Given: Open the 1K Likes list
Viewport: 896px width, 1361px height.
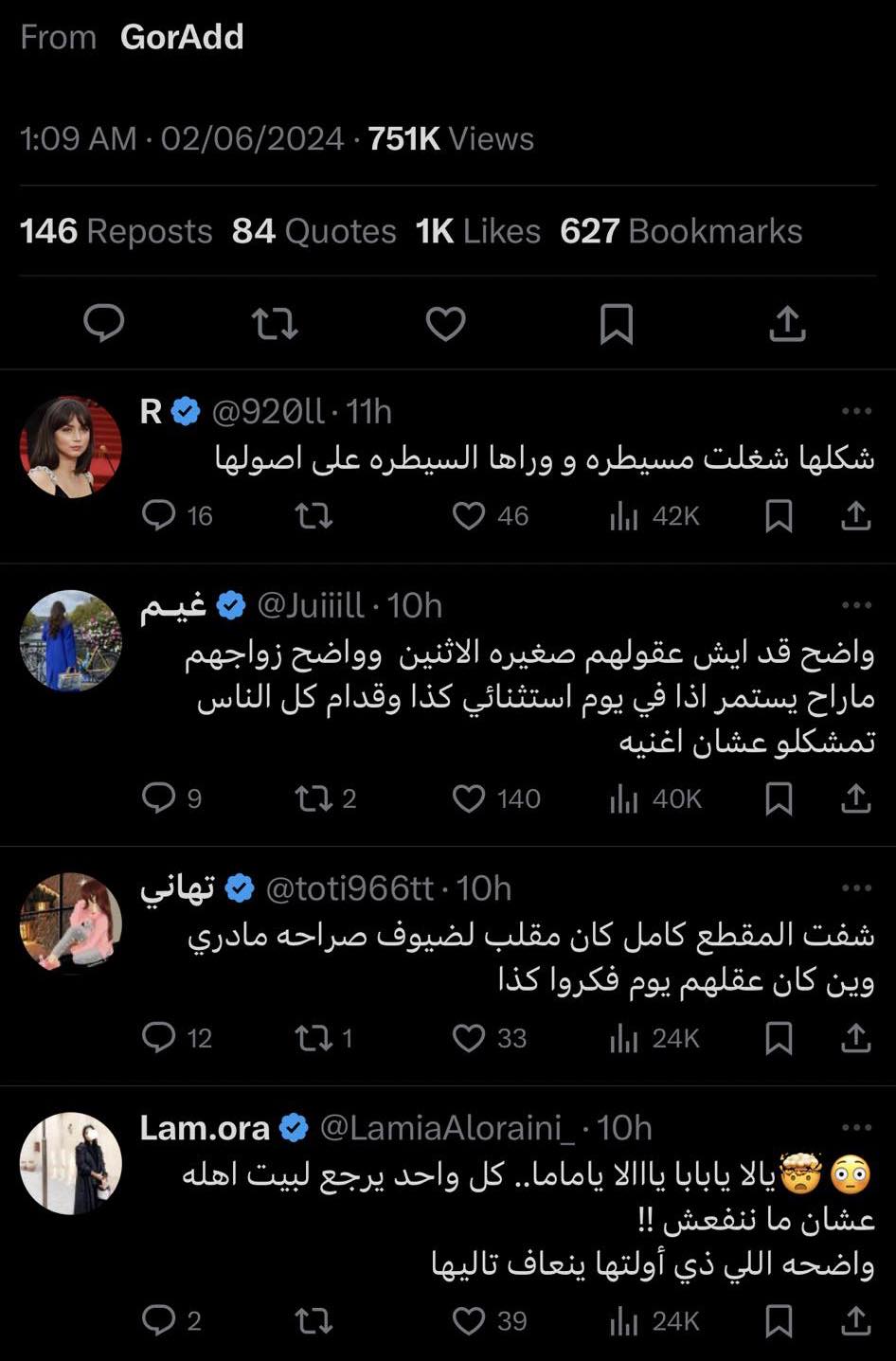Looking at the screenshot, I should tap(477, 231).
